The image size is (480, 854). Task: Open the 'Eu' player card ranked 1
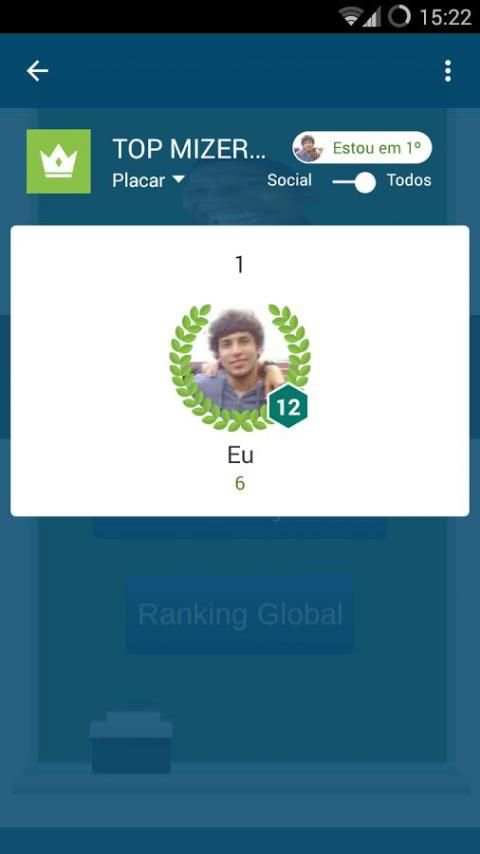(x=240, y=371)
